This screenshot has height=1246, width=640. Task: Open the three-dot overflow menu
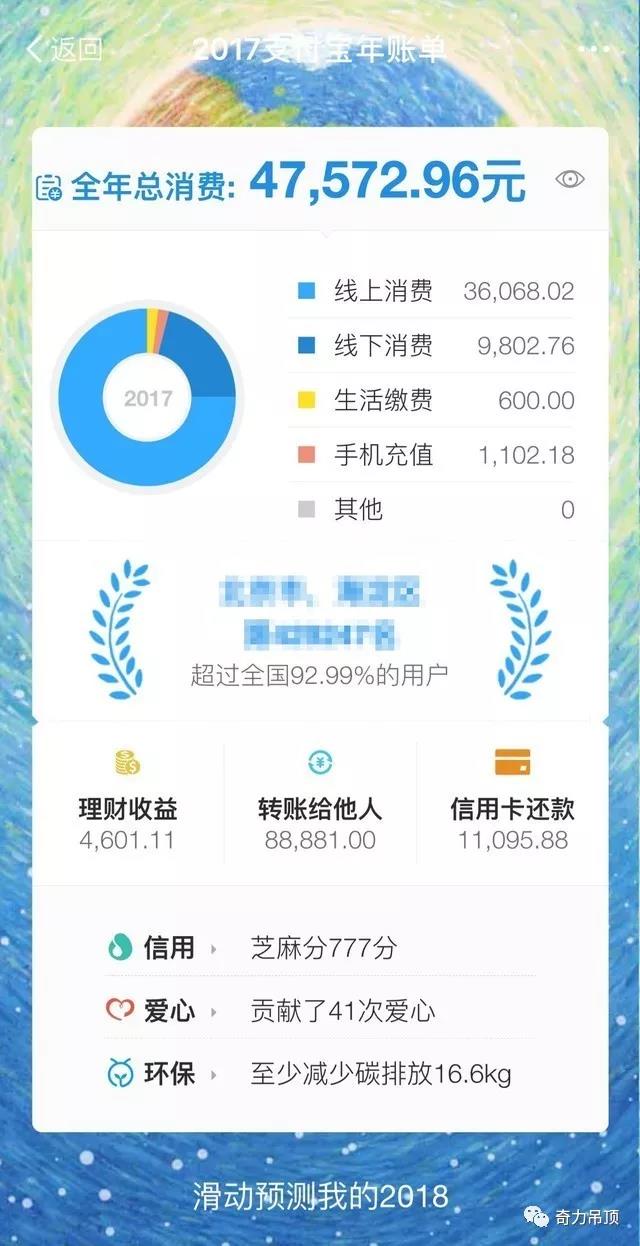(594, 49)
